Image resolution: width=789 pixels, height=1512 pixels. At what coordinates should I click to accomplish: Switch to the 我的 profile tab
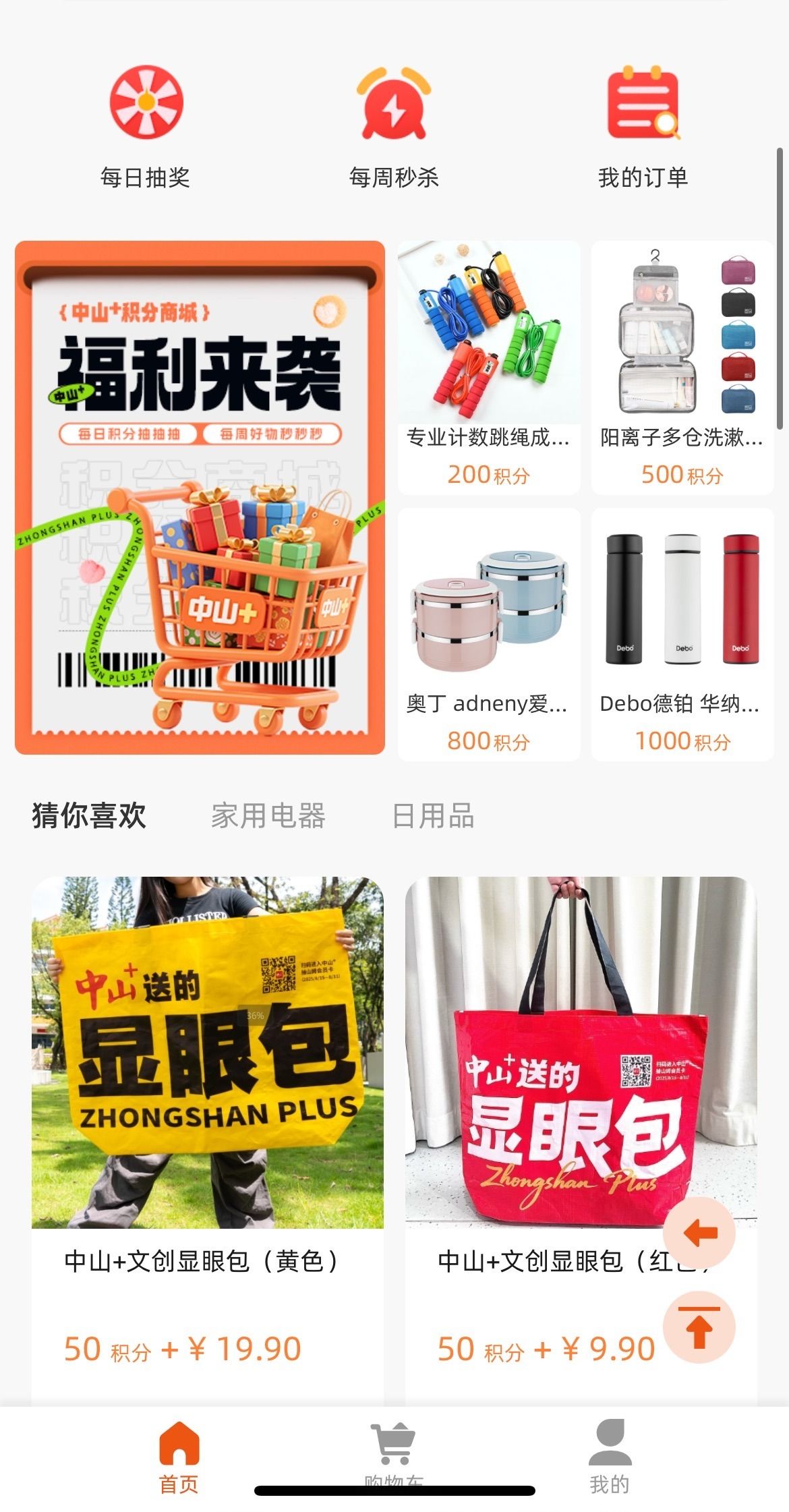610,1457
